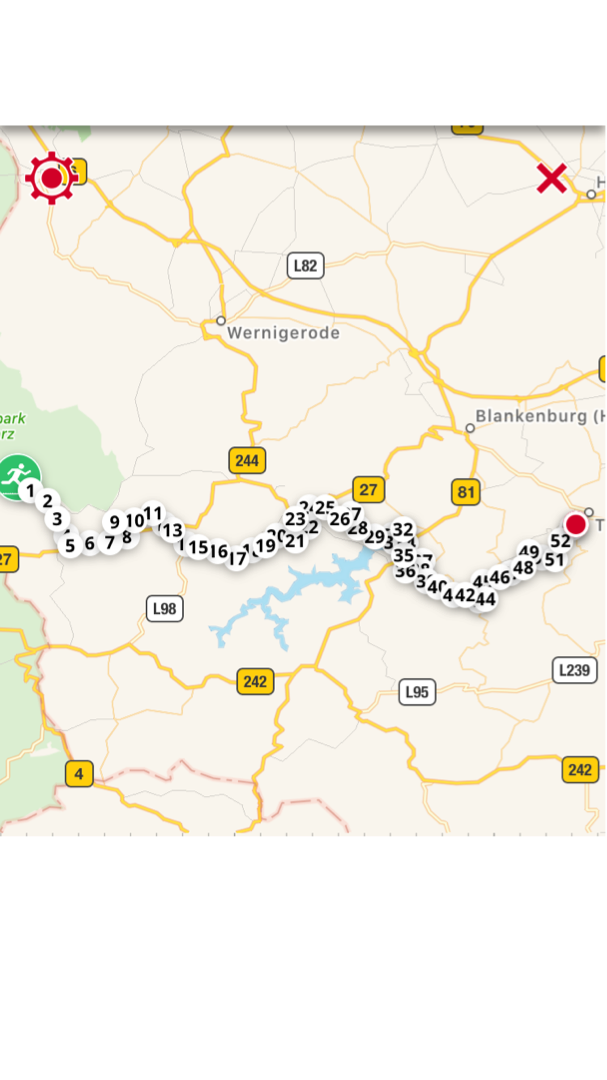Choose waypoint marker 52
This screenshot has height=1080, width=607.
(x=560, y=541)
